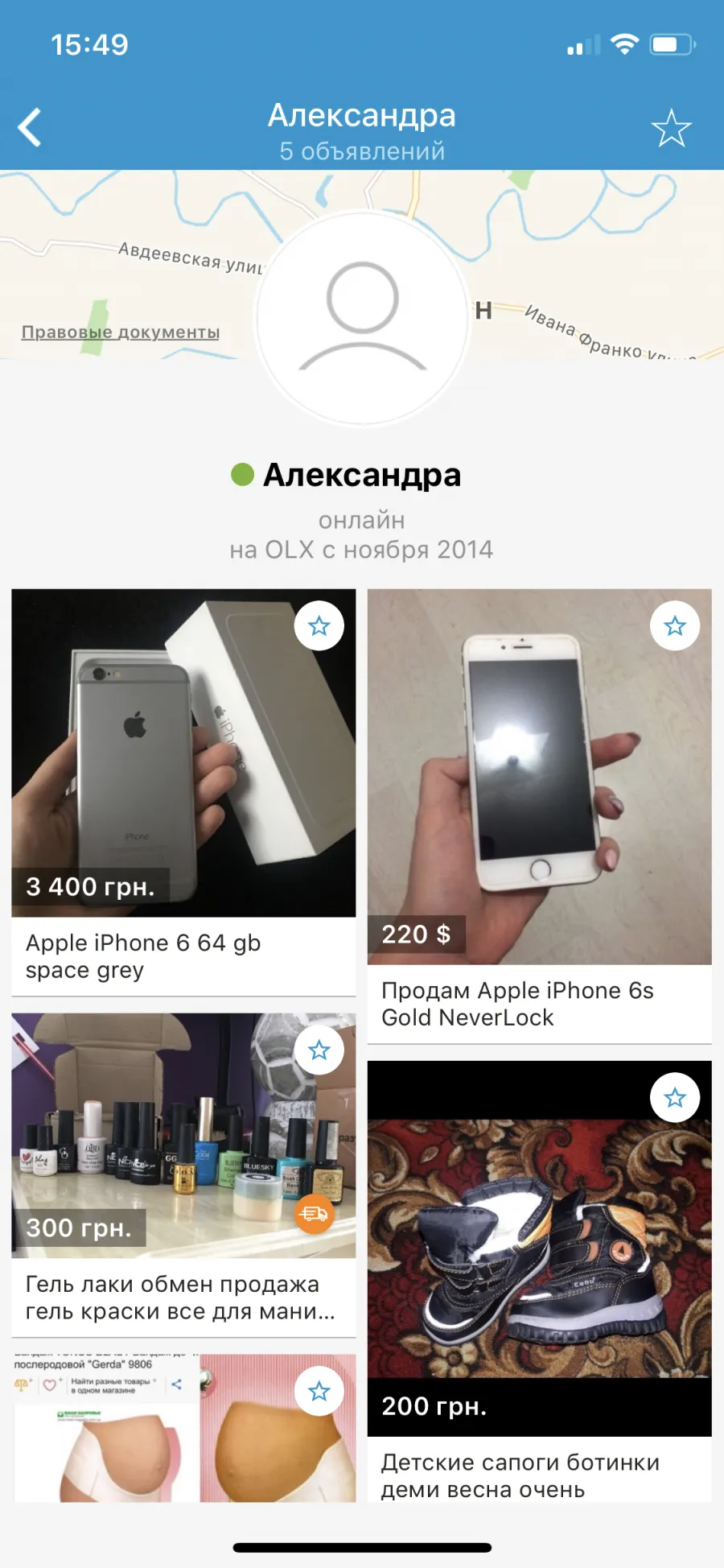The width and height of the screenshot is (724, 1568).
Task: Star the Gerda bandage ad
Action: click(319, 1391)
